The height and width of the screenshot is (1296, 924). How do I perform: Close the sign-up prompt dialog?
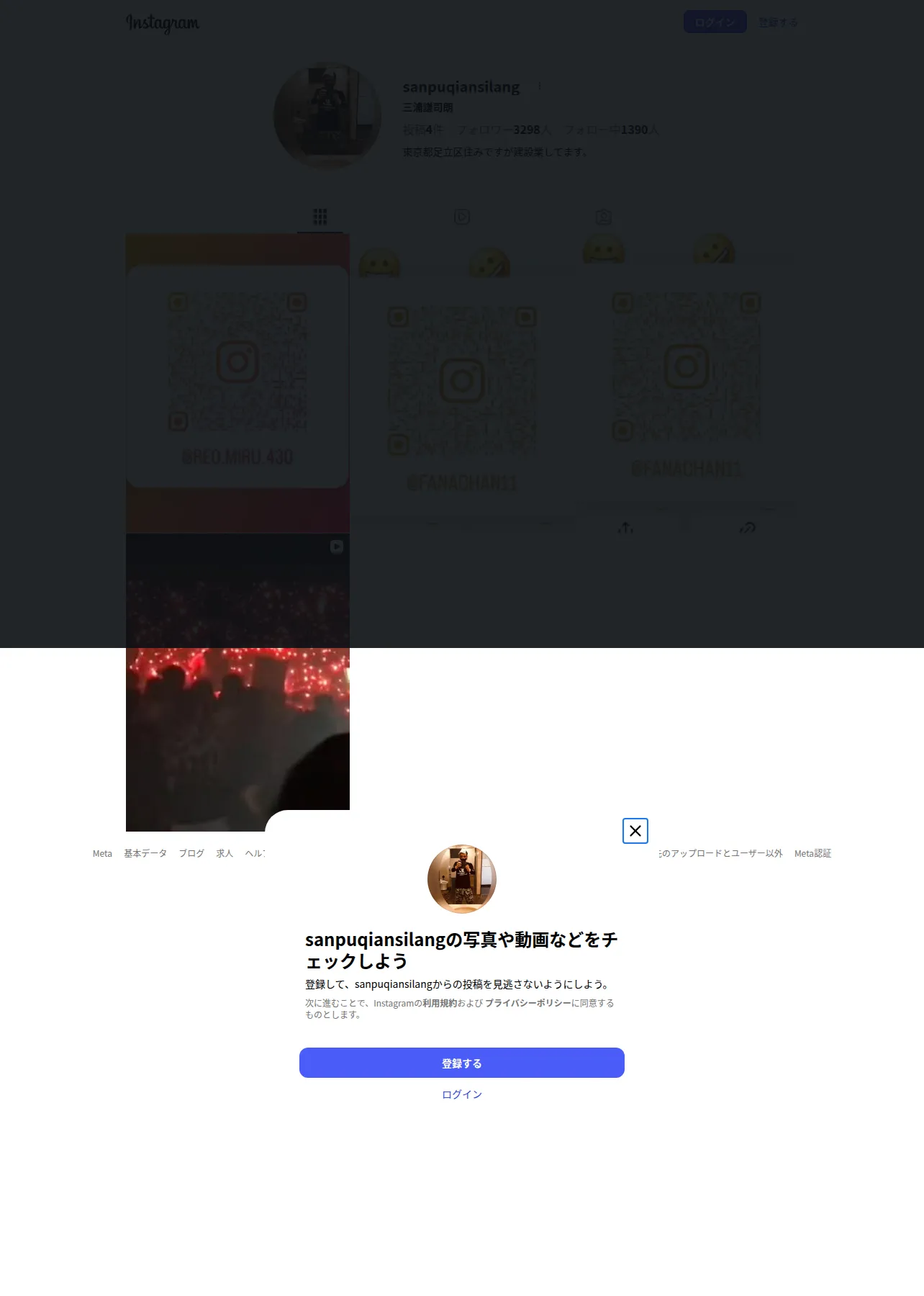tap(635, 831)
